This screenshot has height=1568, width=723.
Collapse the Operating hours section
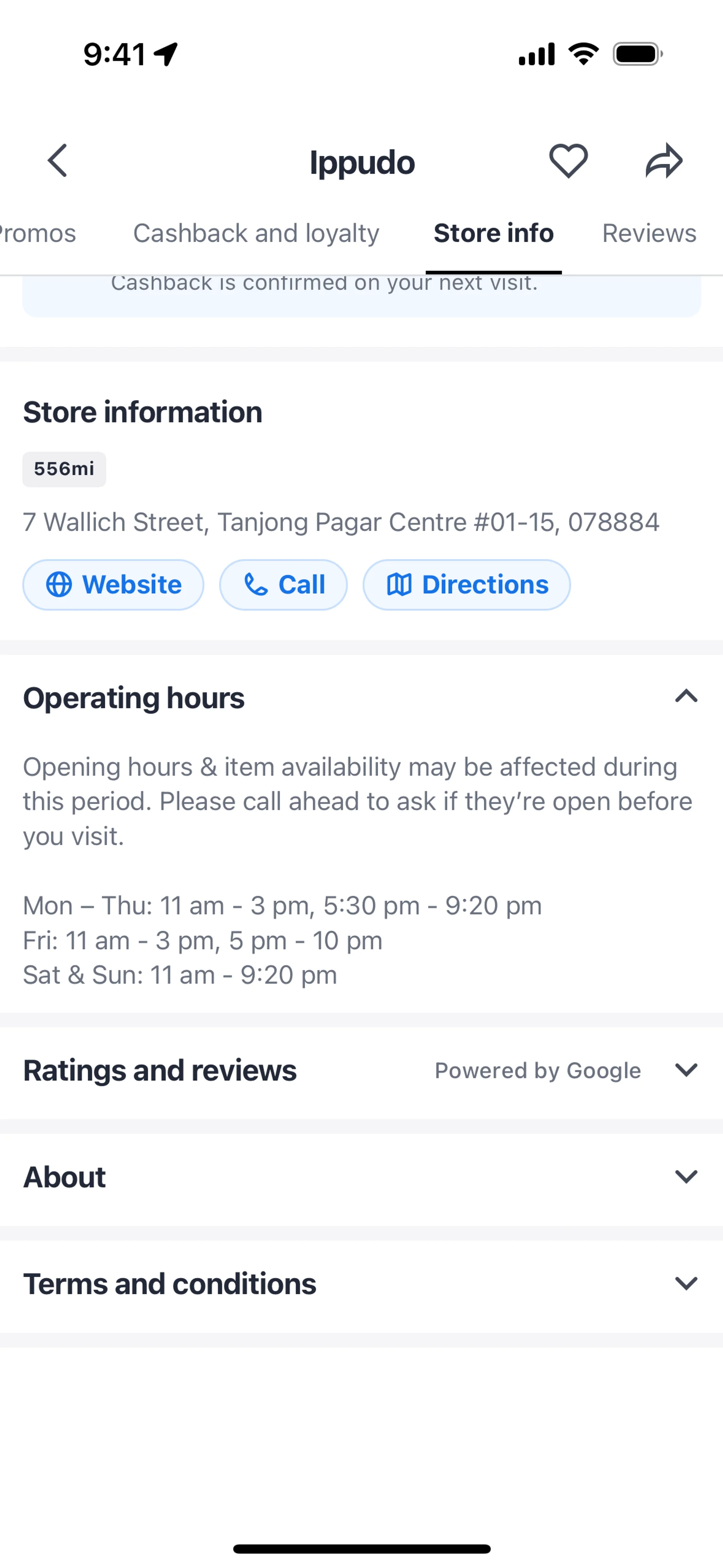point(686,696)
